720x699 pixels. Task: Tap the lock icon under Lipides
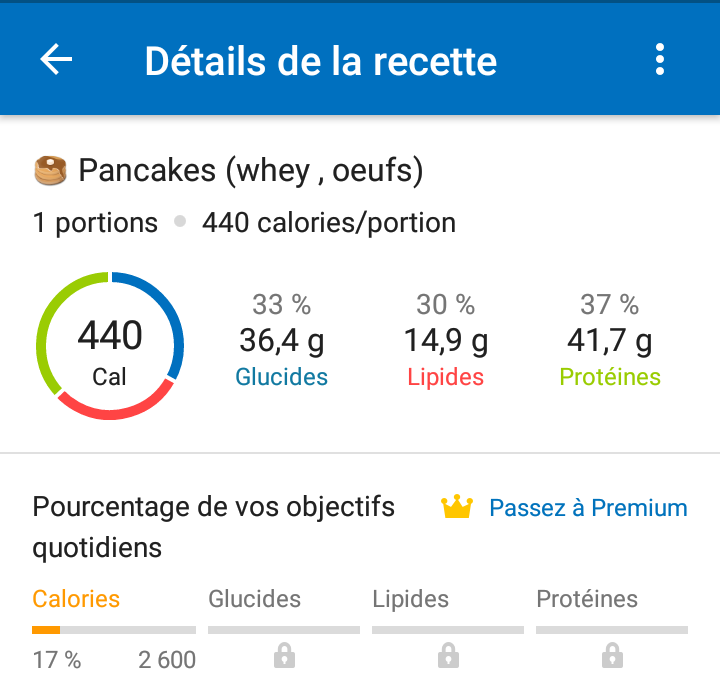pos(448,657)
